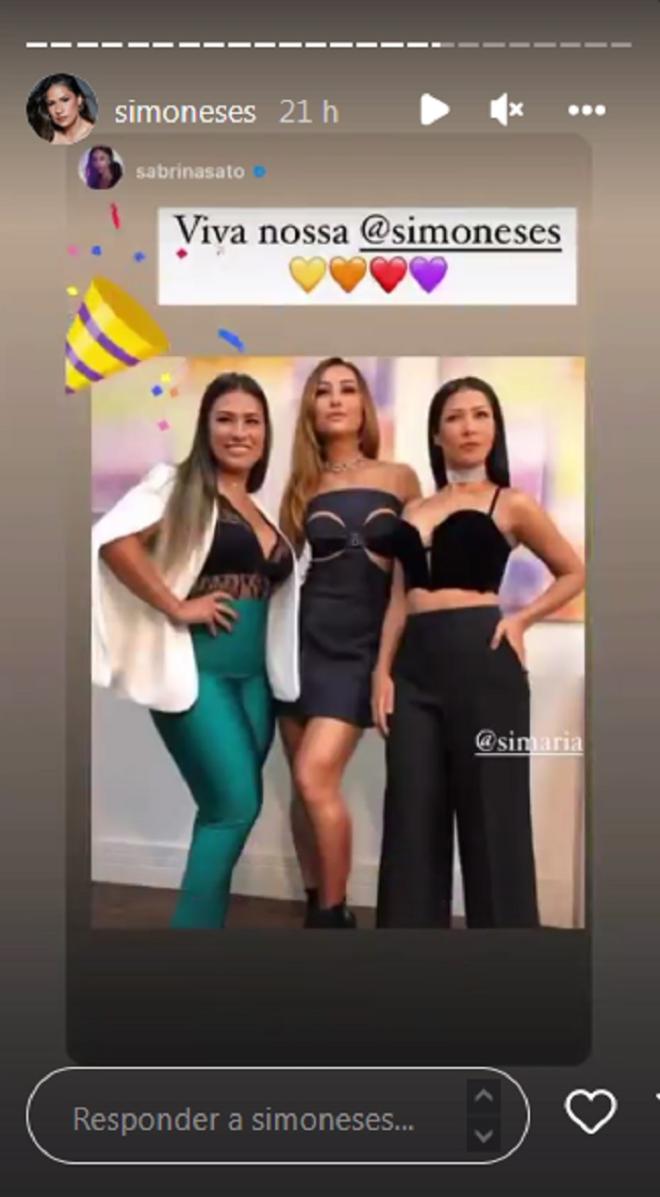Open the three-dot options menu
Screen dimensions: 660x1197
click(x=587, y=110)
